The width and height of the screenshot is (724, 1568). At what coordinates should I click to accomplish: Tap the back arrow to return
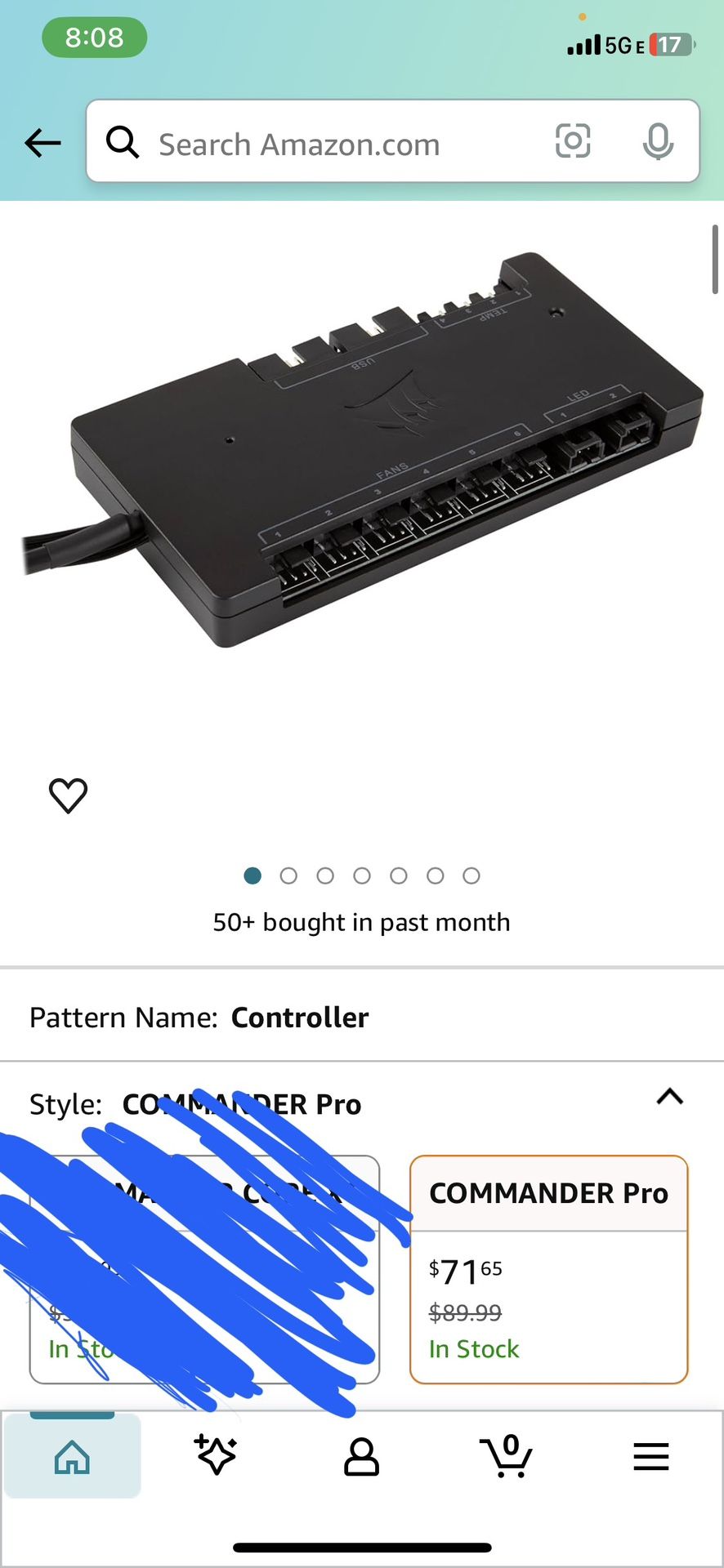tap(42, 142)
